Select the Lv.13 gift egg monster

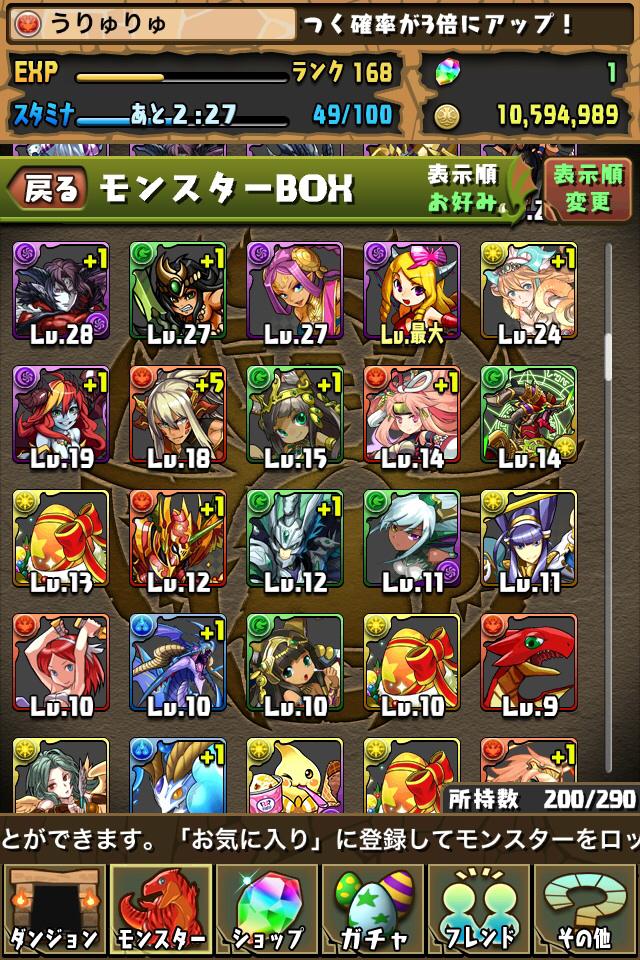(x=61, y=538)
